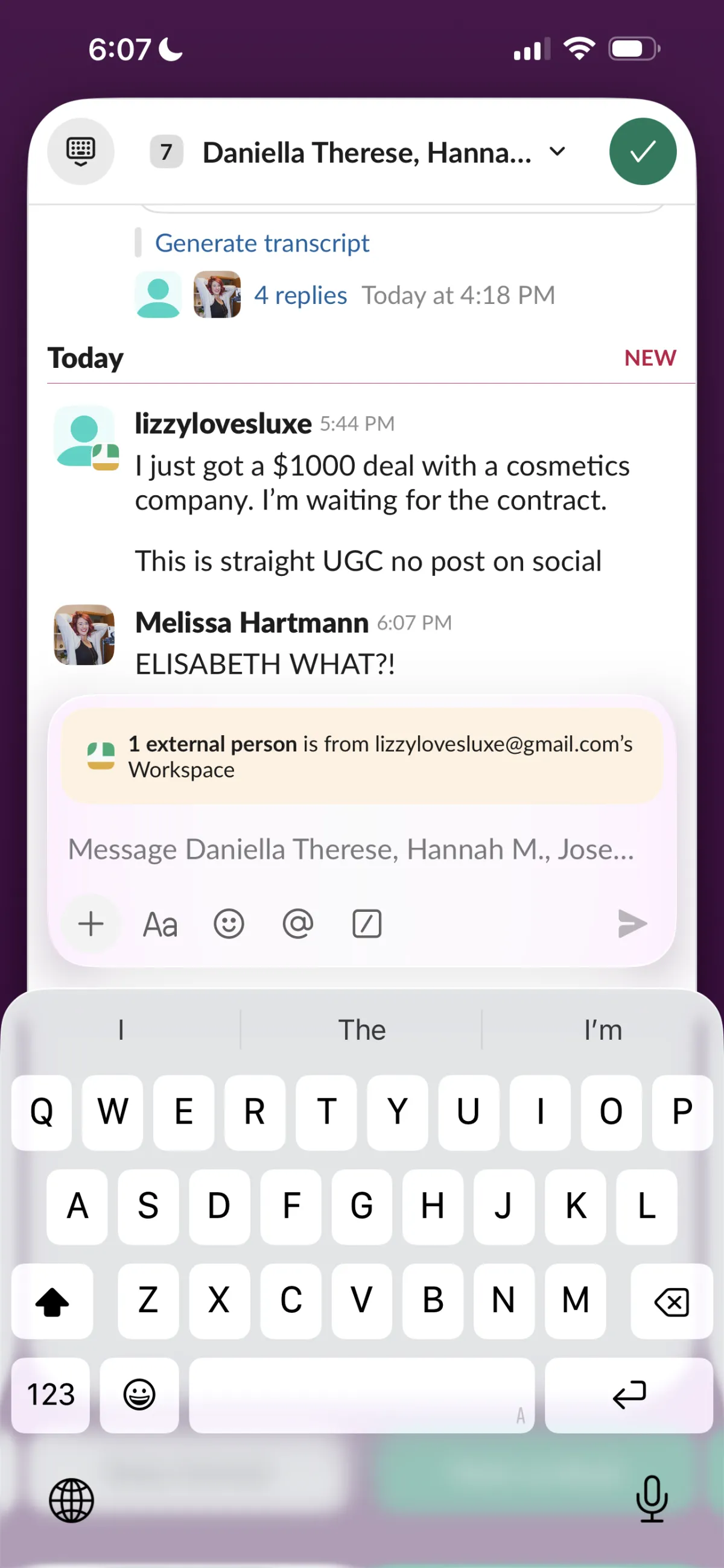Mention someone with the @ icon
Screen dimensions: 724x1568
pos(298,924)
